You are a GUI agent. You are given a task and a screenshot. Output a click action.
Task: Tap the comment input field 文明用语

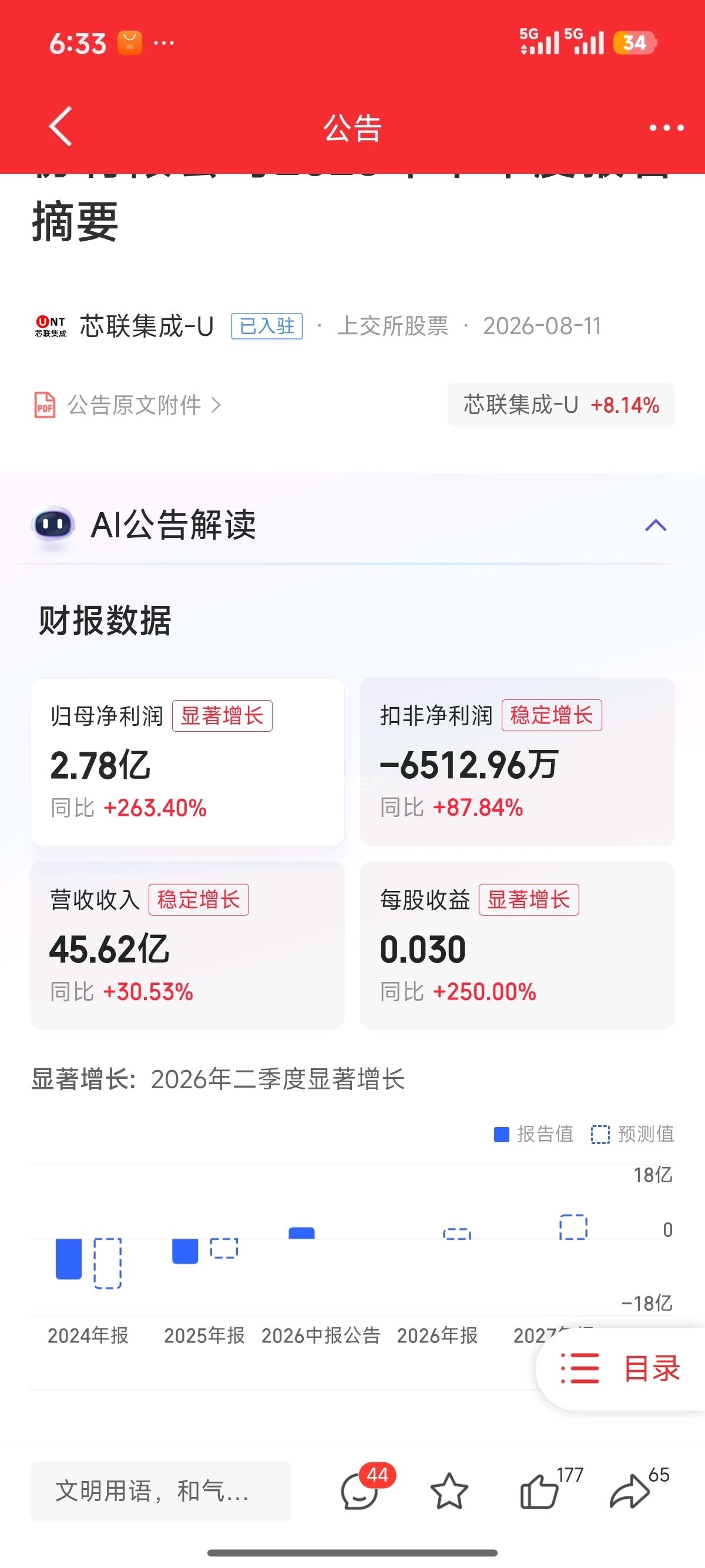161,1490
